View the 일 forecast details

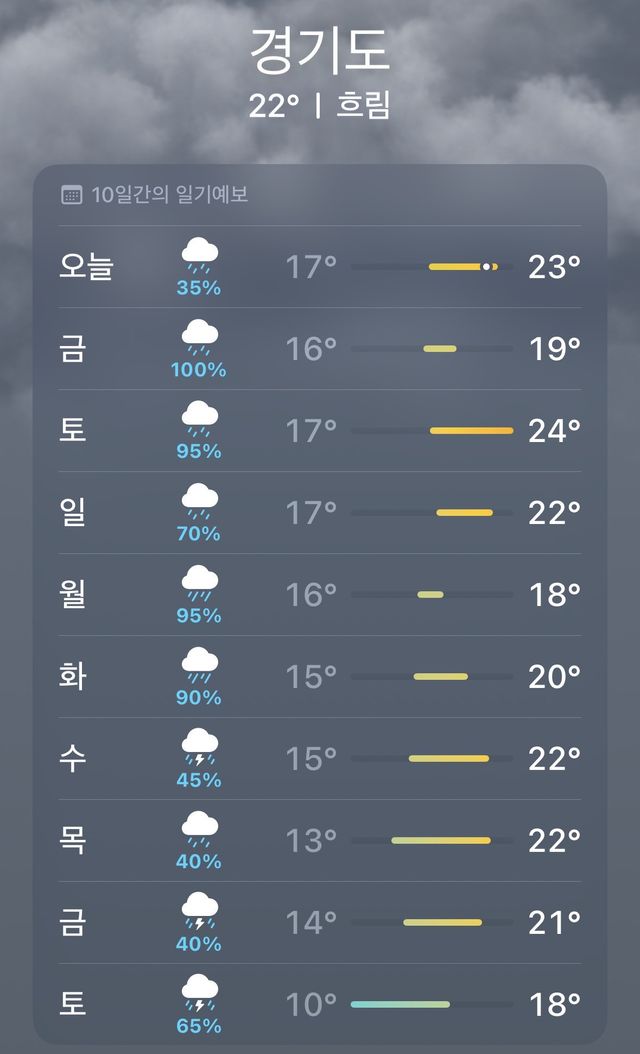click(320, 514)
